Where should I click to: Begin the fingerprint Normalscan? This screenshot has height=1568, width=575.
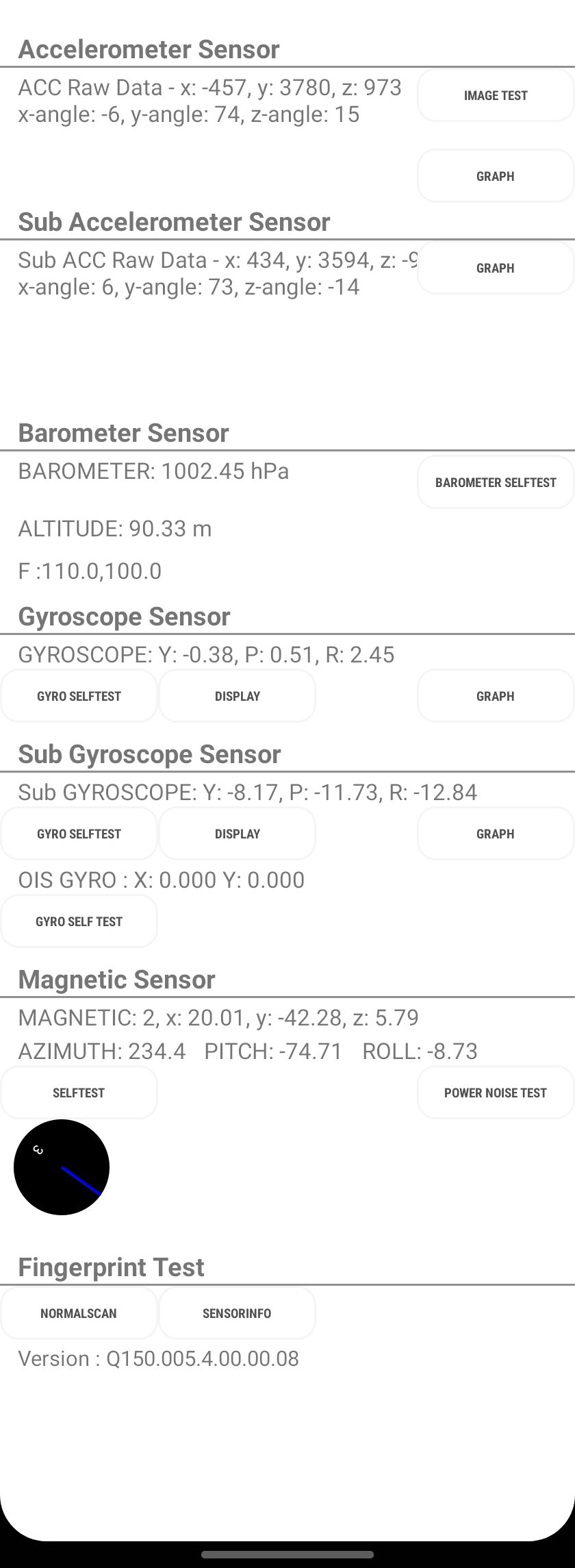79,1313
